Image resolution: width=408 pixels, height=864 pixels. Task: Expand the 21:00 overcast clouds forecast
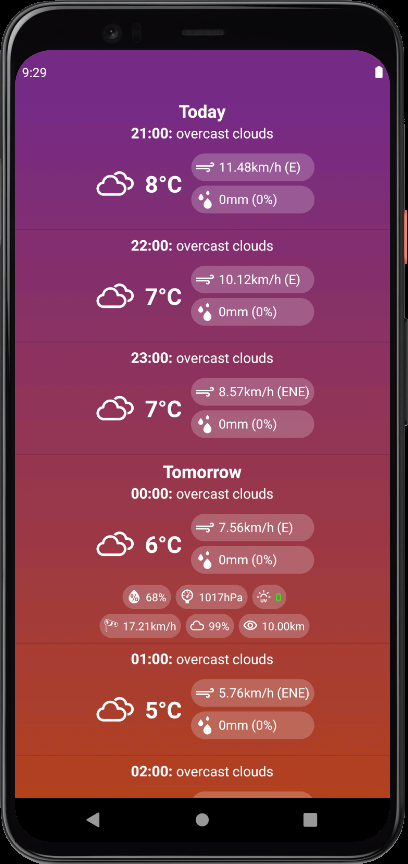[202, 170]
